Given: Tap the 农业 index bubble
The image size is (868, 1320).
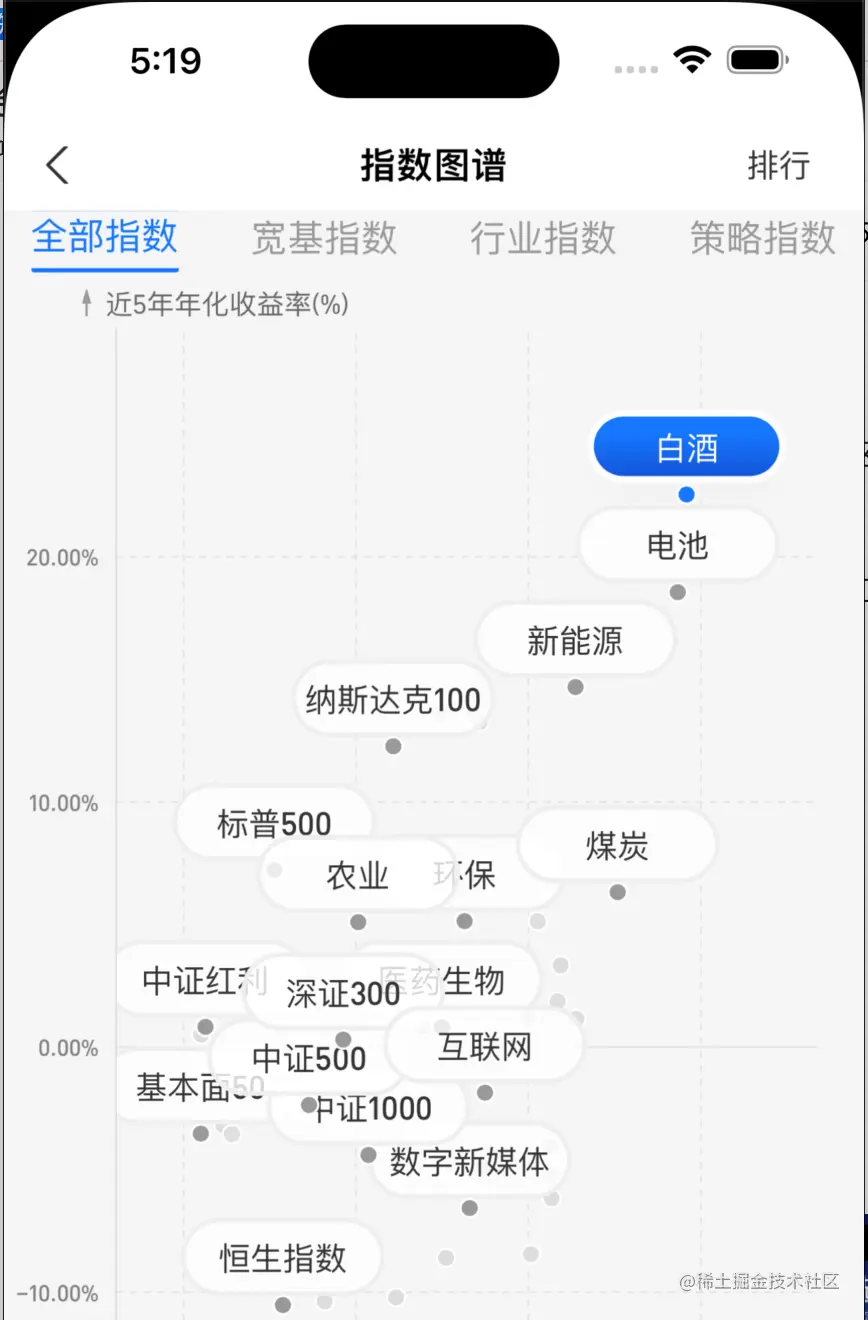Looking at the screenshot, I should (x=357, y=876).
